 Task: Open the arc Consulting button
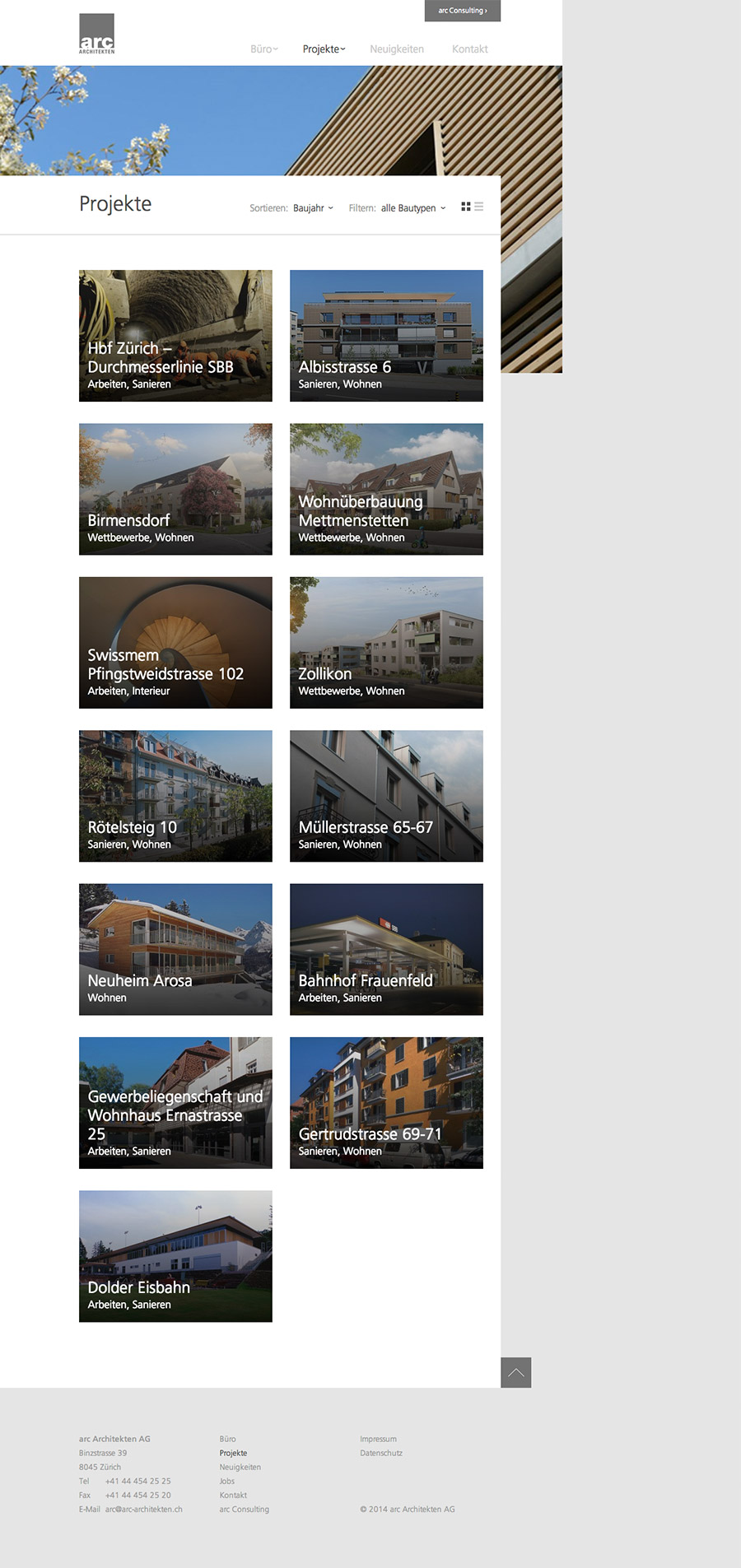(462, 11)
